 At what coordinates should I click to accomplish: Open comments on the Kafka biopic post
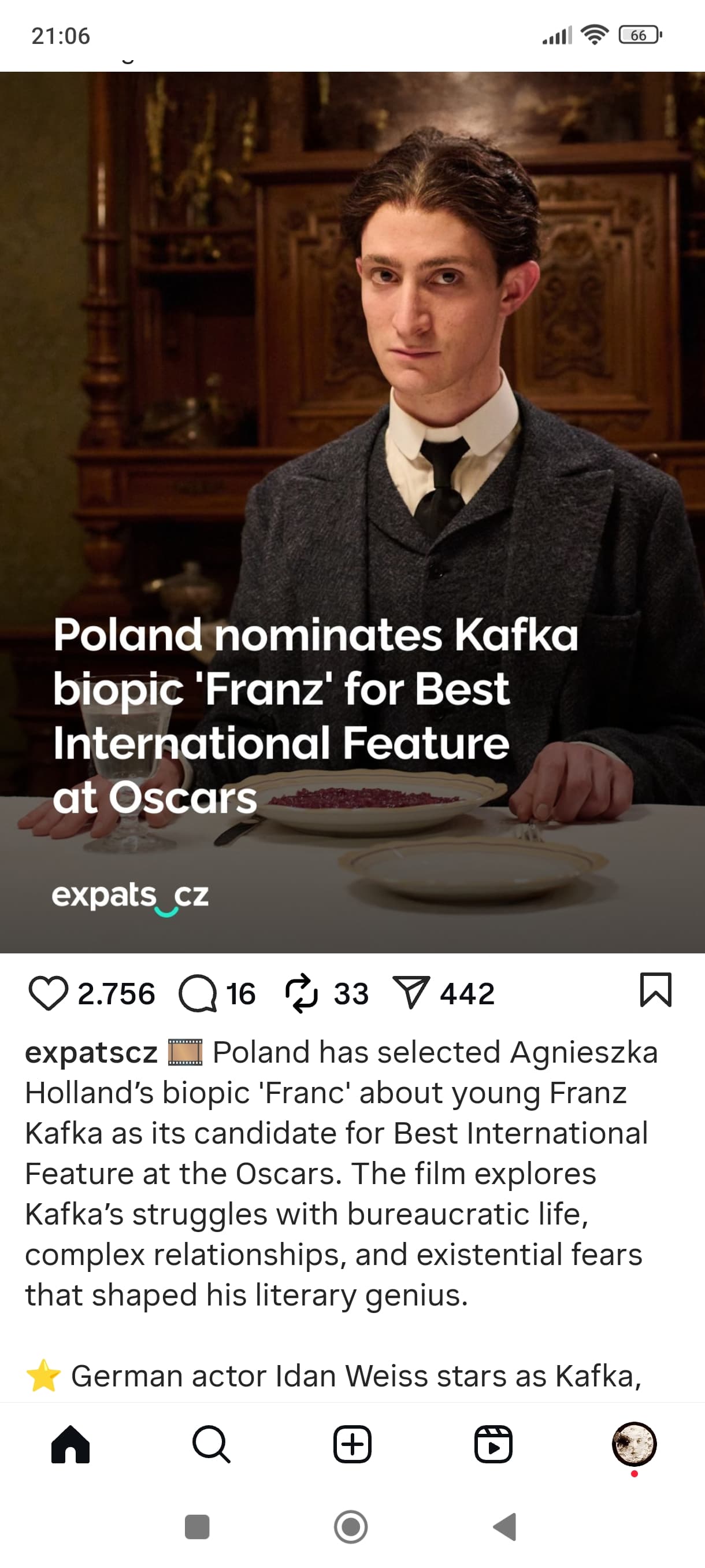198,993
